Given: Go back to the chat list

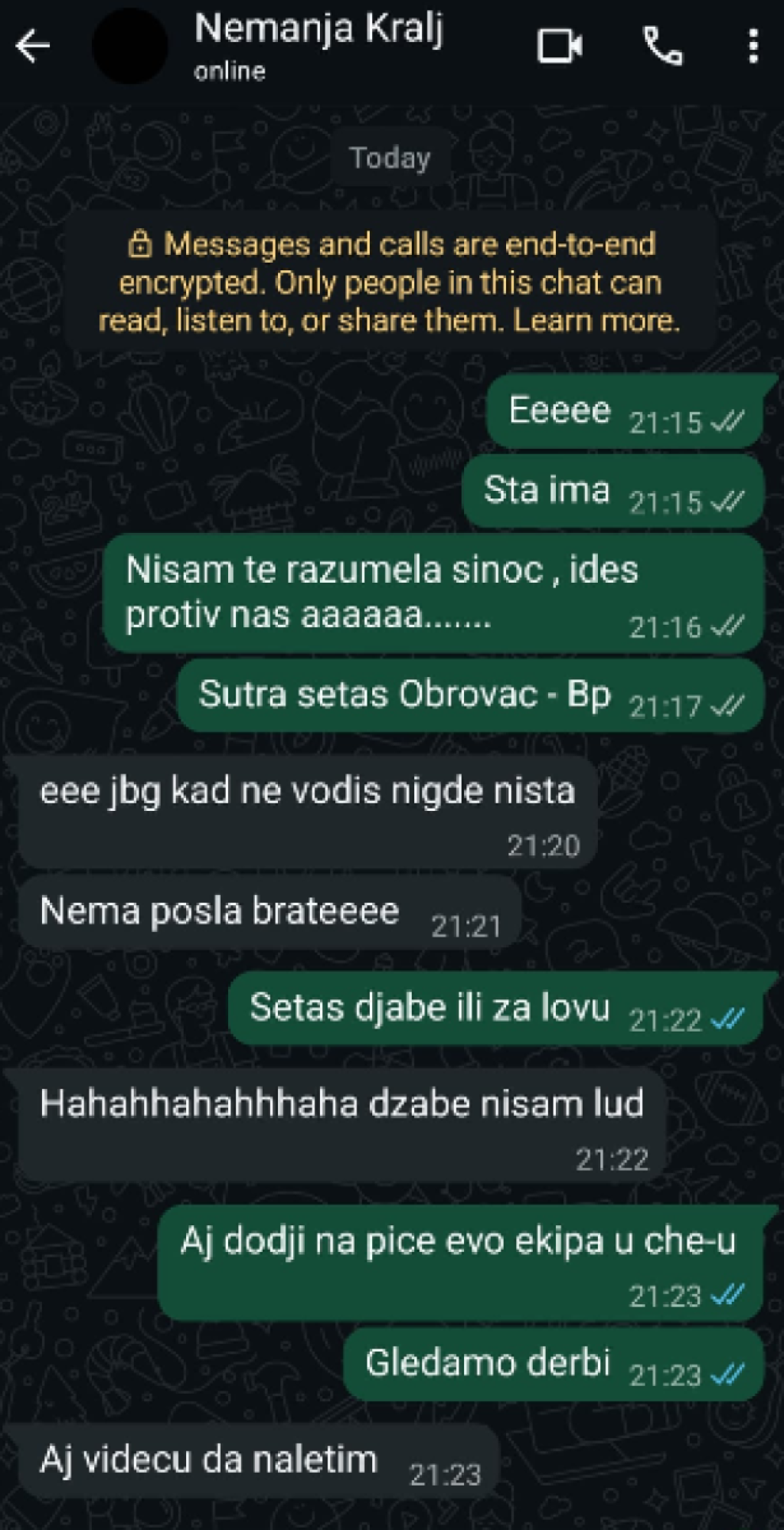Looking at the screenshot, I should pos(32,46).
